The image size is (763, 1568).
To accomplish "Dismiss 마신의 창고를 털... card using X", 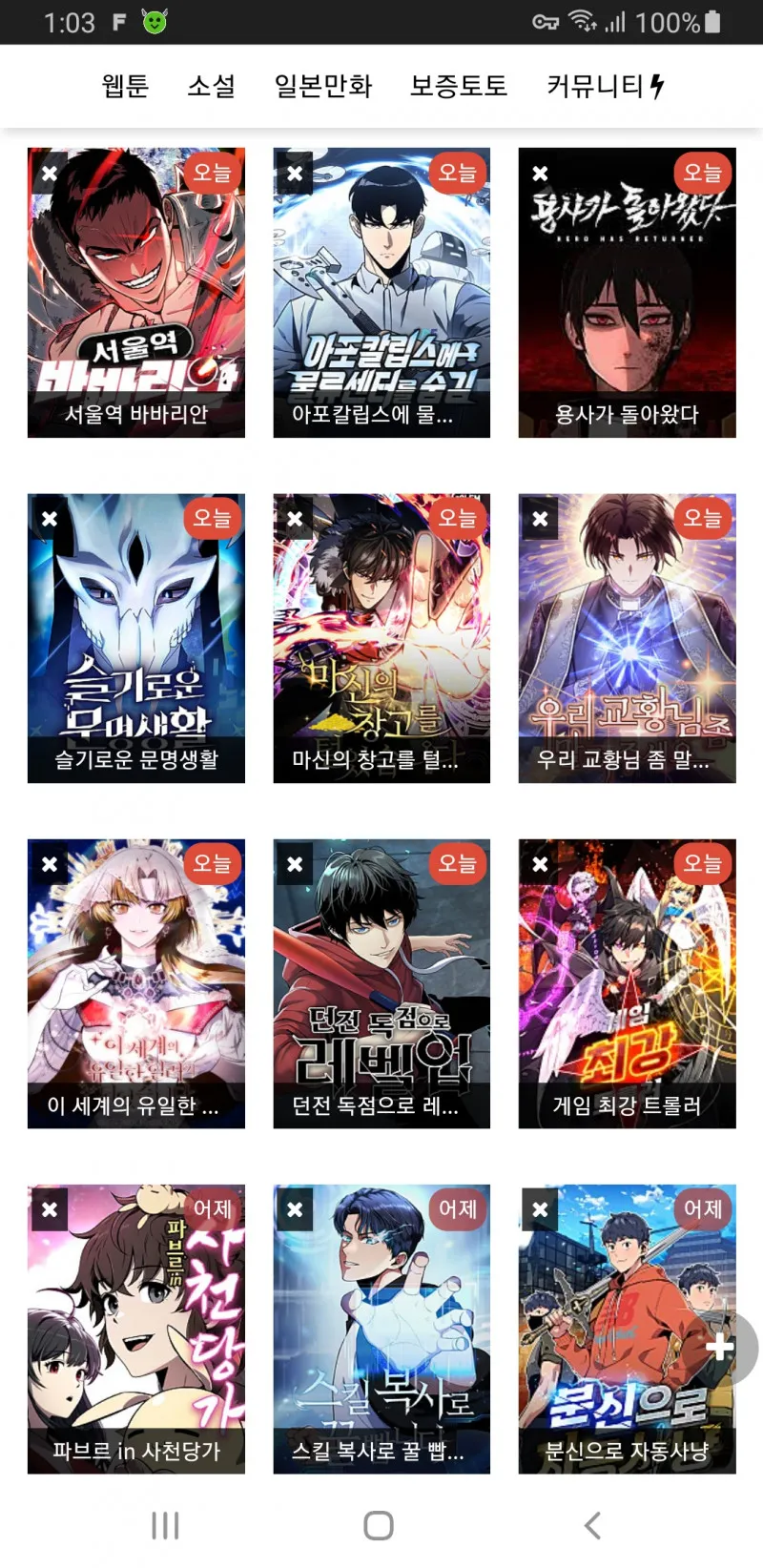I will [295, 519].
